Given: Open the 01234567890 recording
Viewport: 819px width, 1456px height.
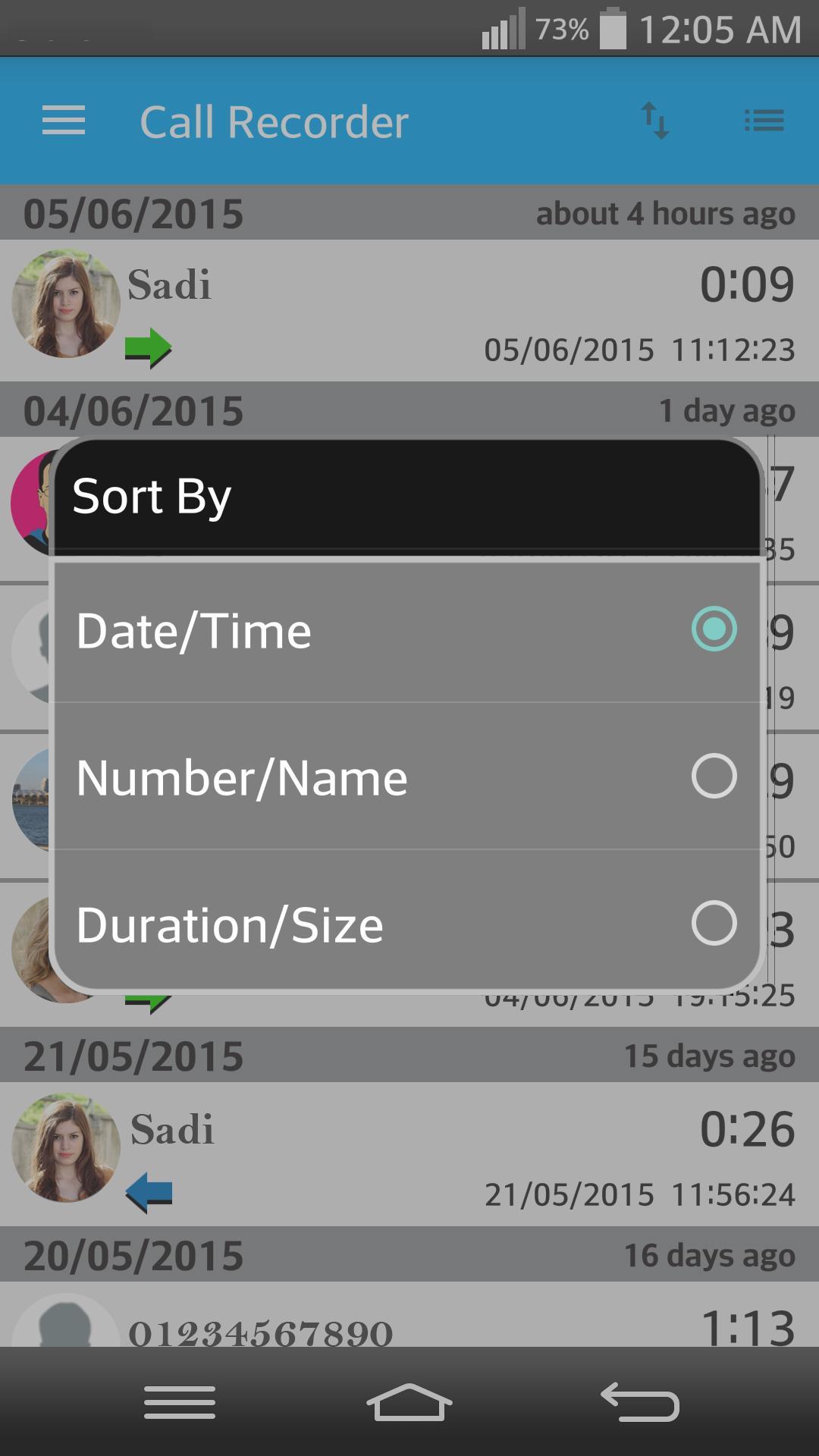Looking at the screenshot, I should click(409, 1319).
